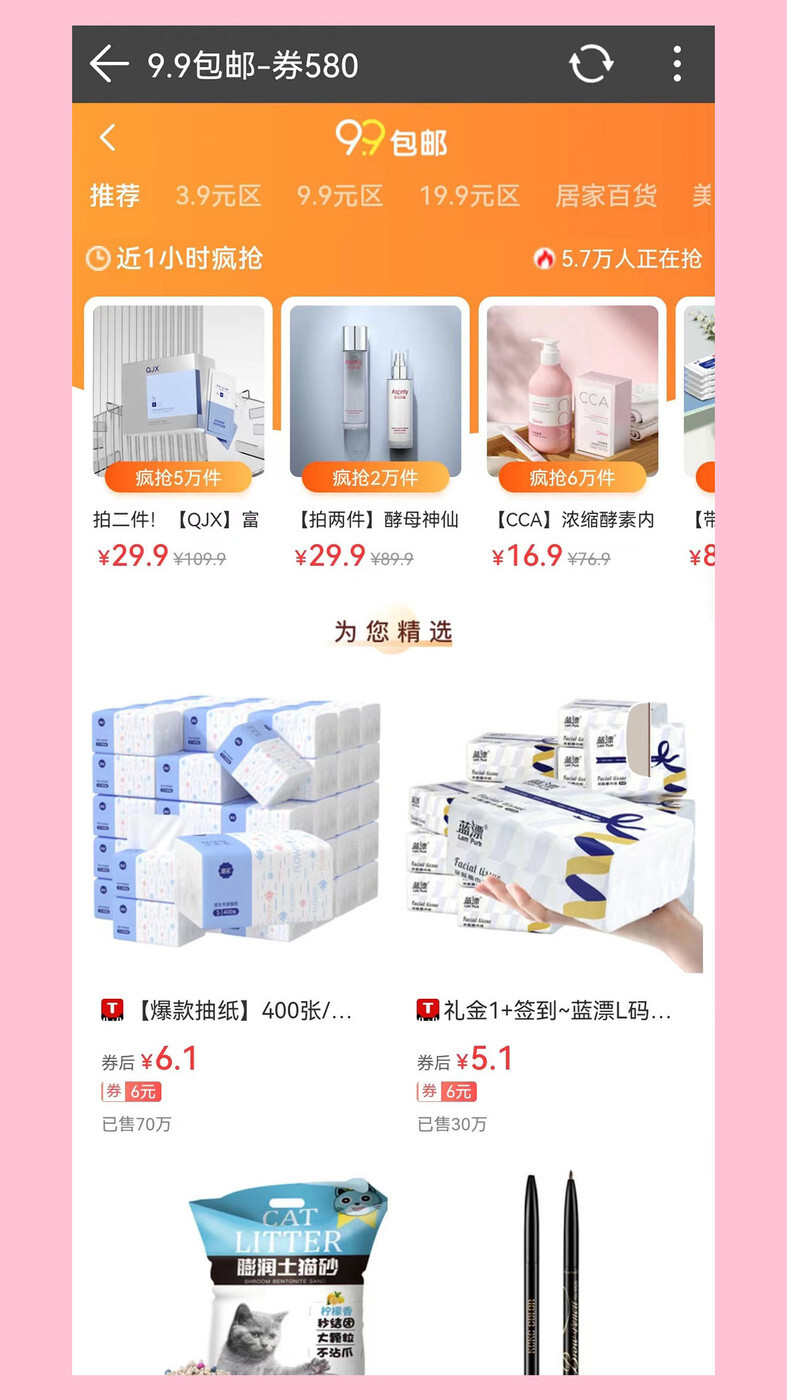Refresh the page with the reload icon

coord(591,65)
